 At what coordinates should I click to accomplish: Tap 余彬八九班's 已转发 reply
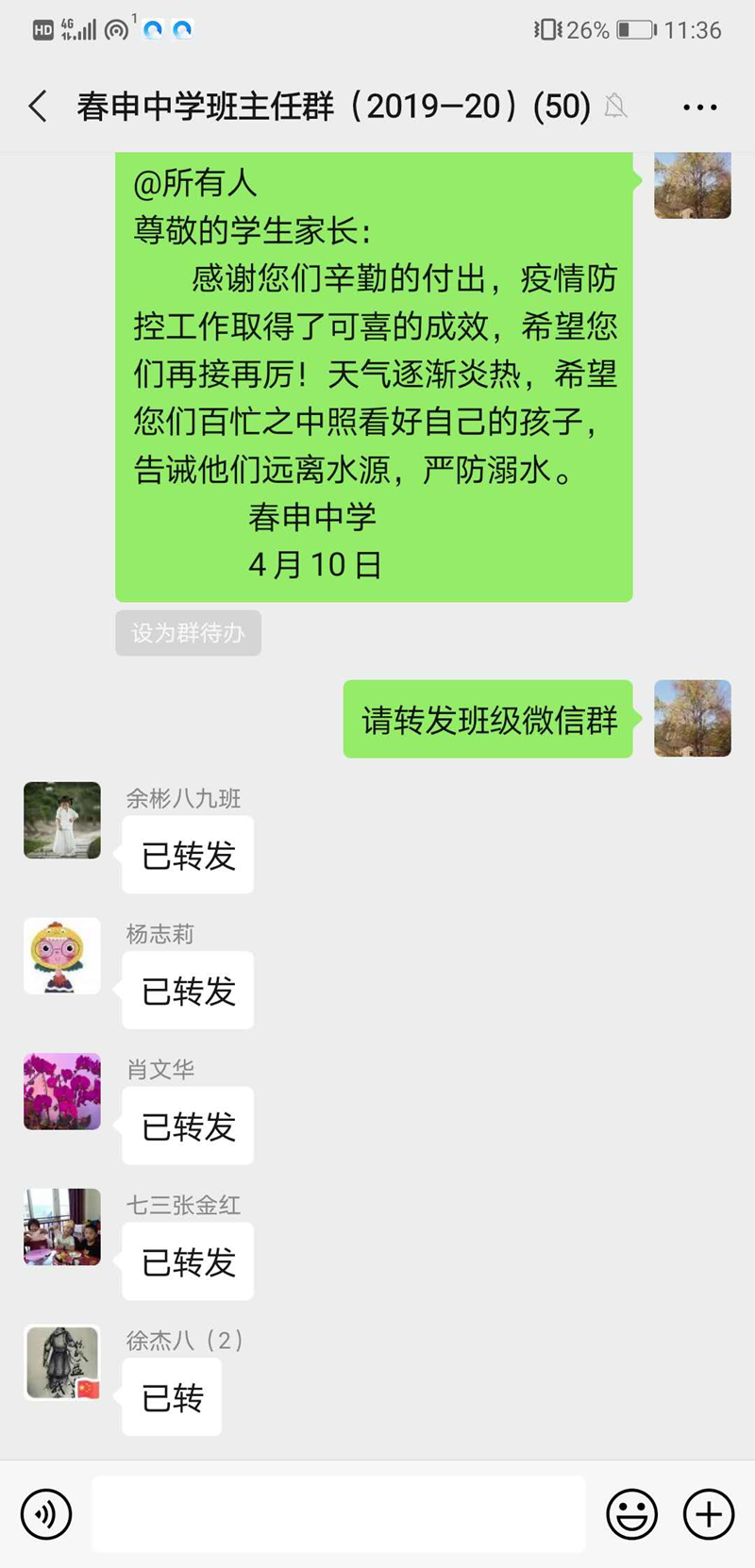click(187, 855)
